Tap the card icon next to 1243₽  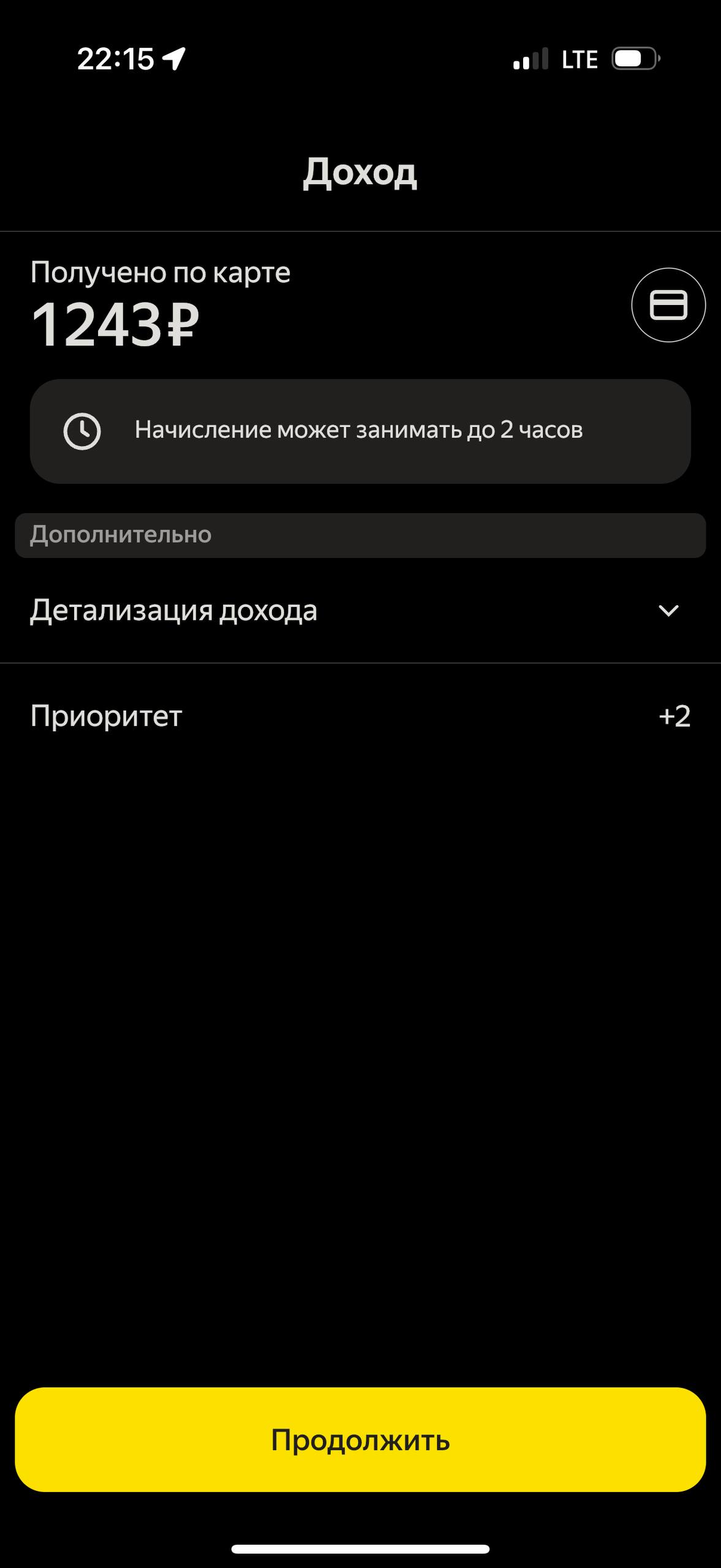[x=668, y=305]
